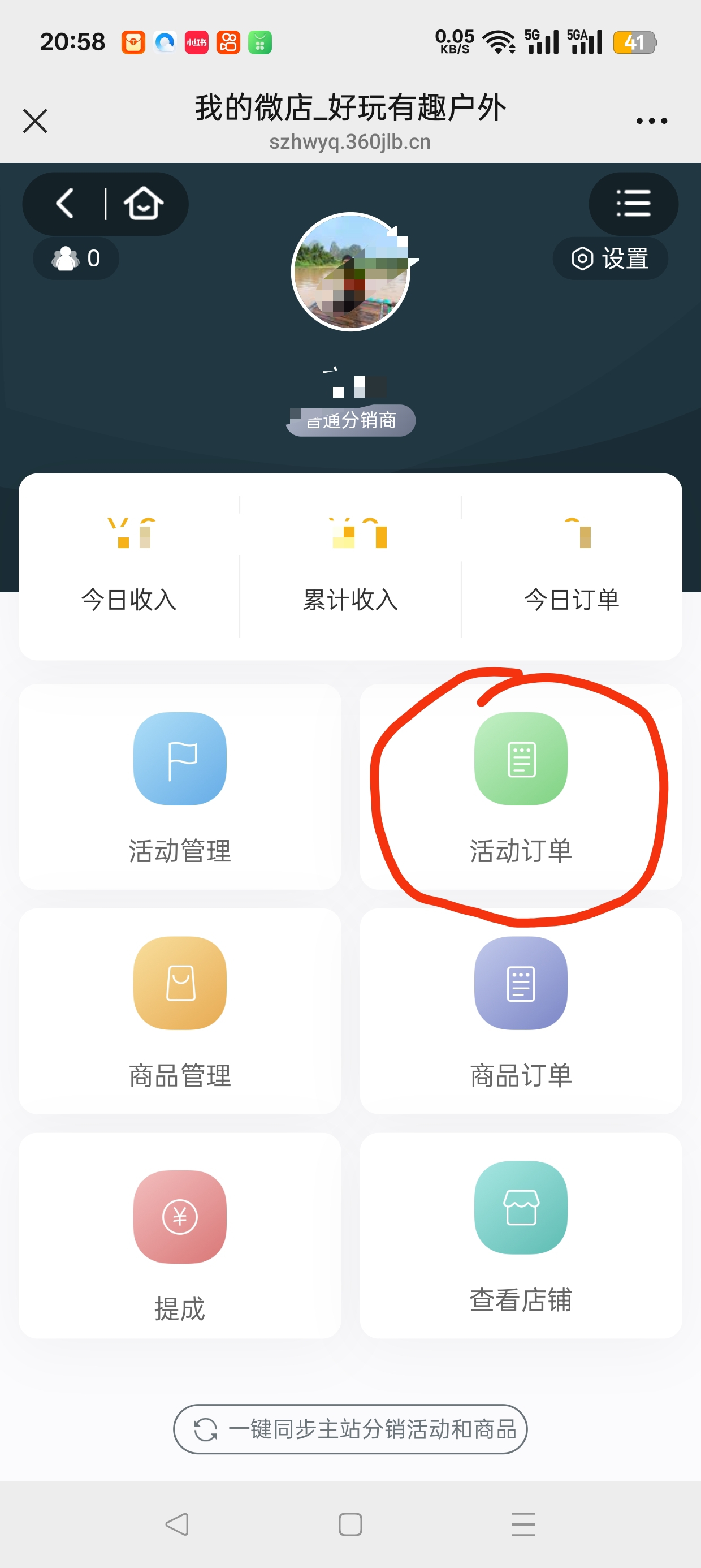Open 活动管理 activity management
The height and width of the screenshot is (1568, 701).
(x=180, y=786)
